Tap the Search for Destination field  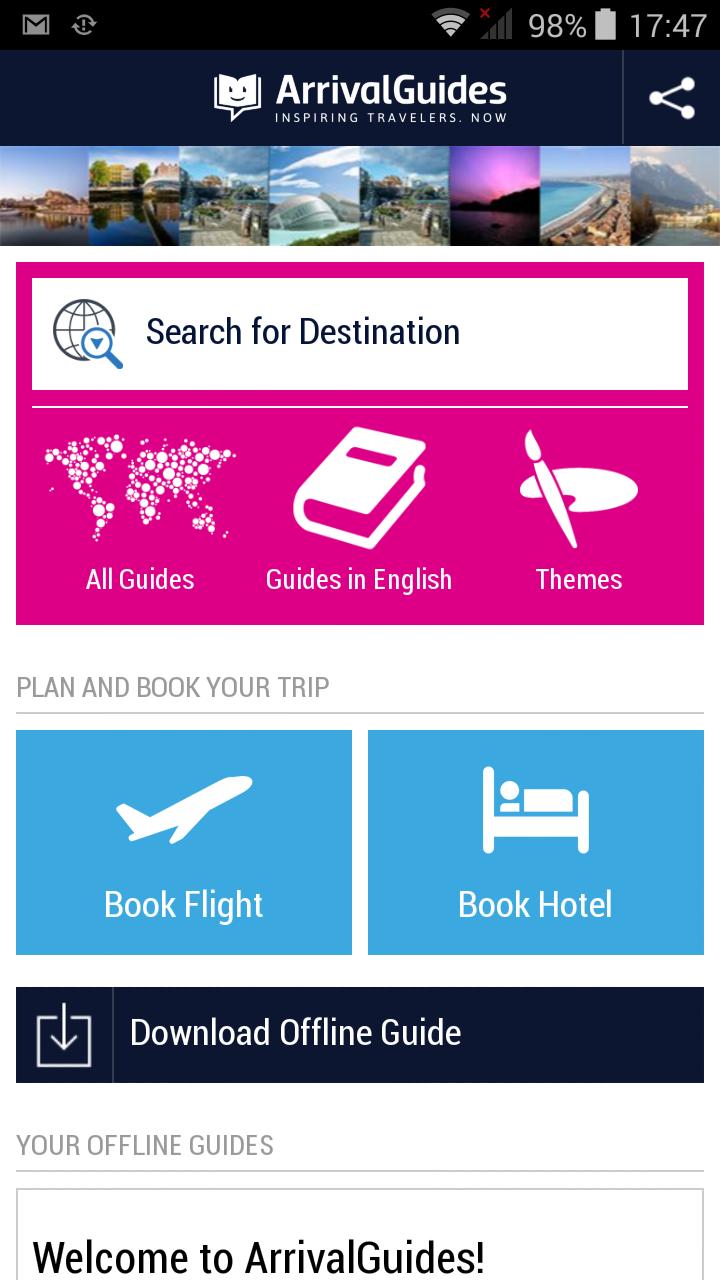360,331
